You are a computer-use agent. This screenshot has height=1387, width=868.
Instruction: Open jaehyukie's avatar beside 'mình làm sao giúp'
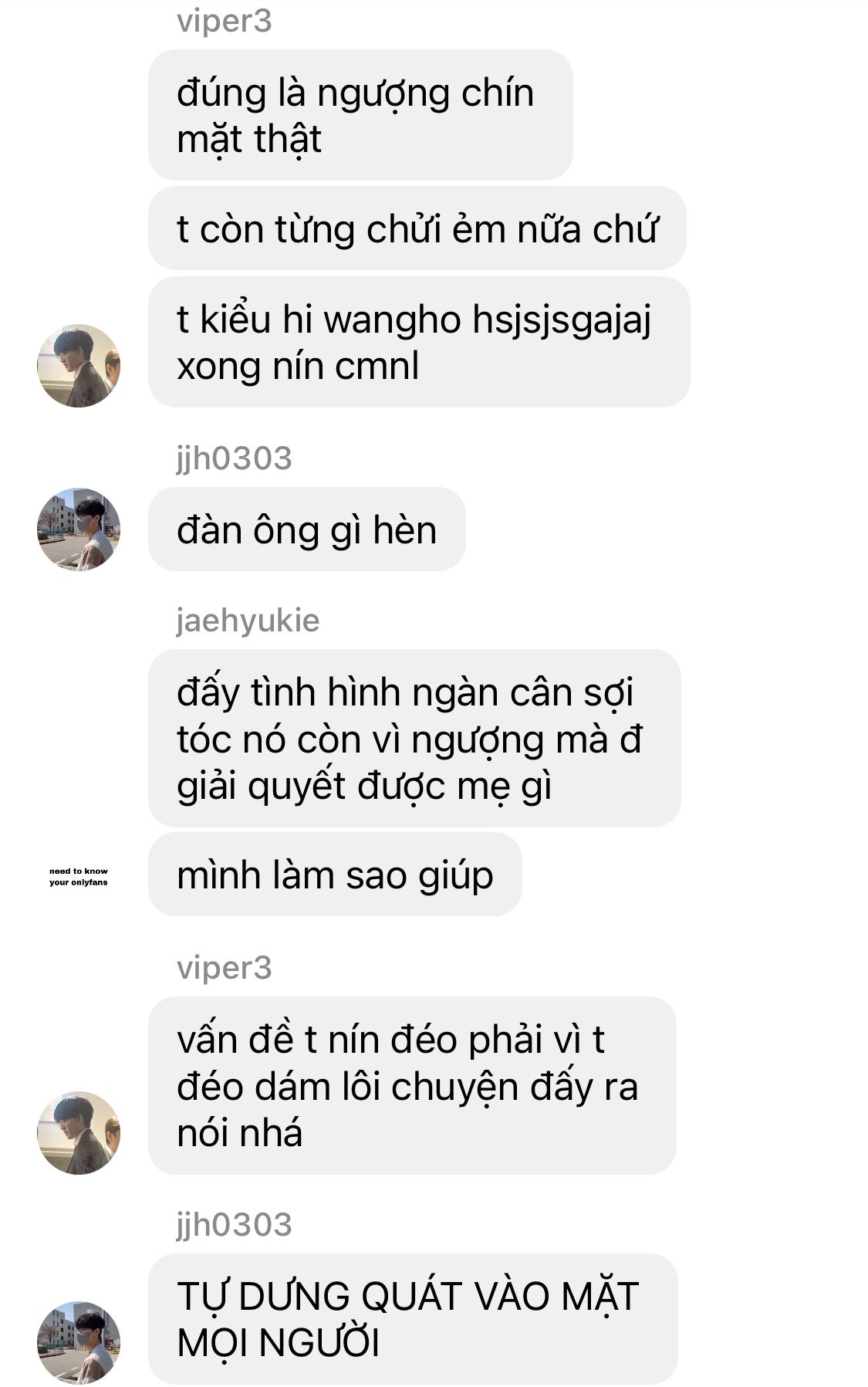(x=79, y=875)
